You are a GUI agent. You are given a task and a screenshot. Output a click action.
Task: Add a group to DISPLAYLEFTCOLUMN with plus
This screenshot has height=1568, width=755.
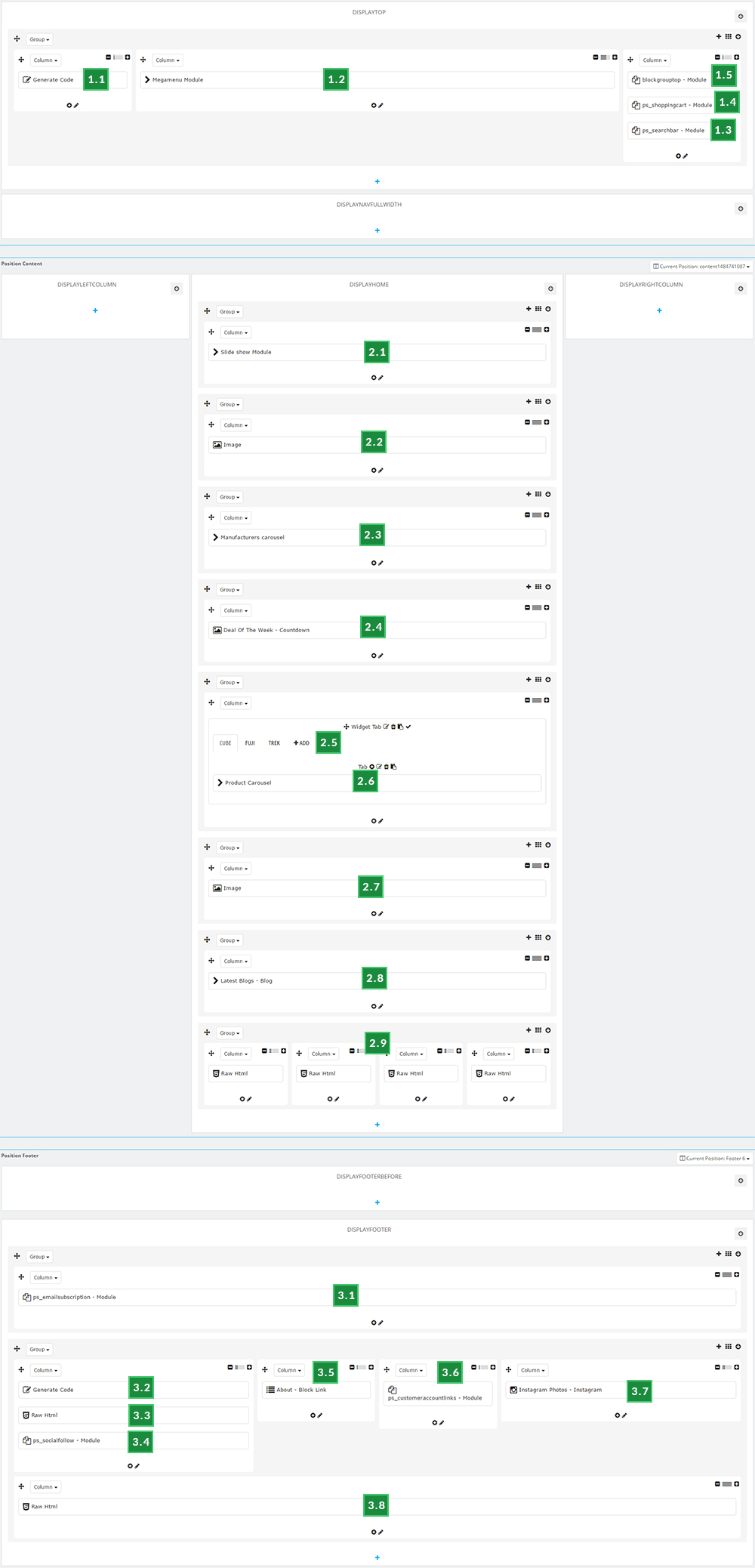click(x=95, y=310)
